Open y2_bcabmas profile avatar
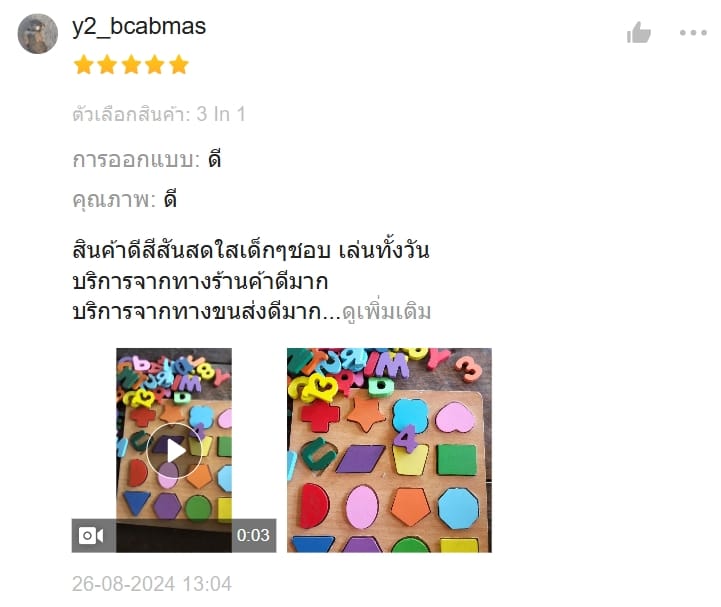This screenshot has width=721, height=607. point(38,34)
